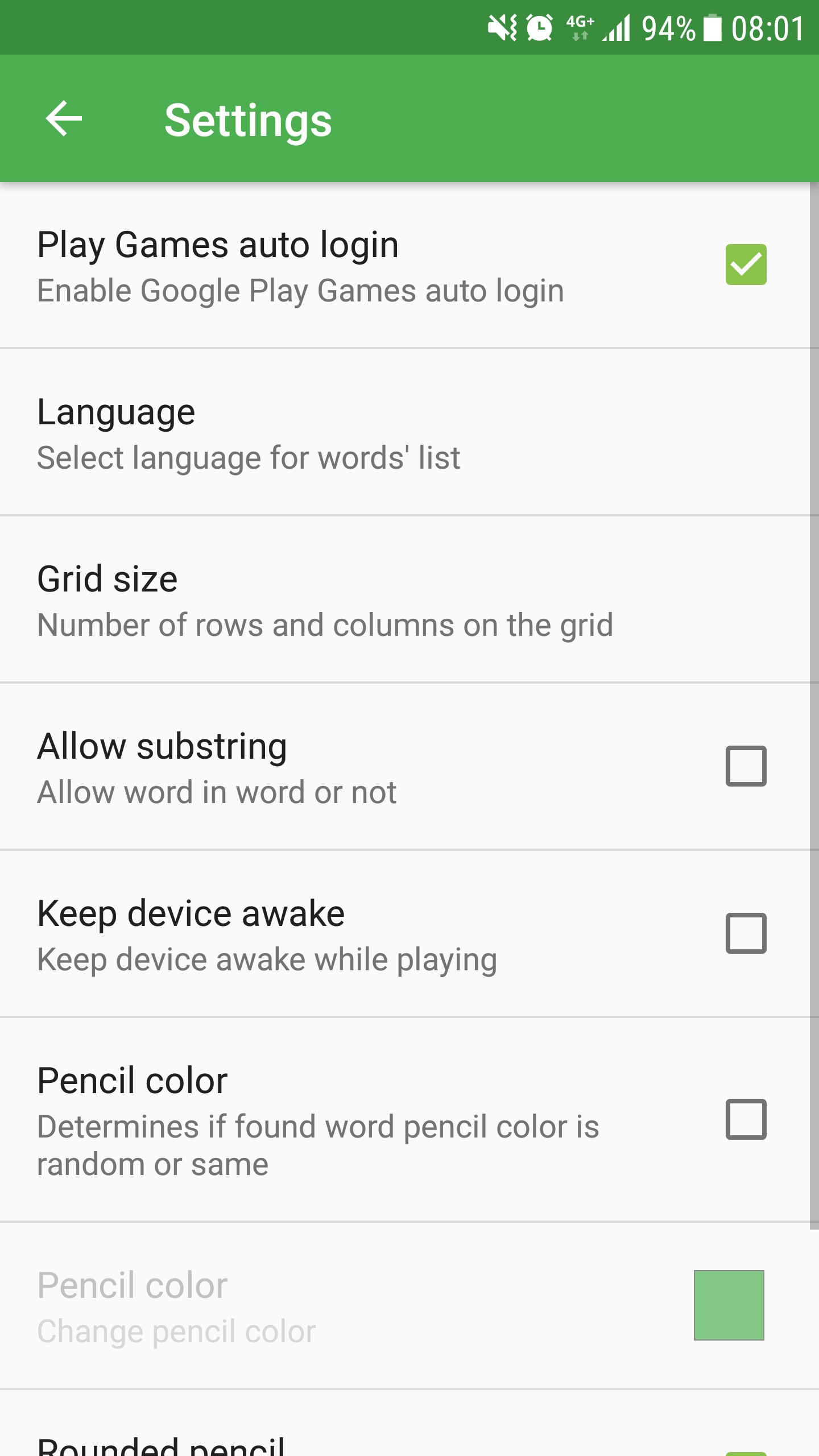
Task: Enable the Allow substring checkbox
Action: tap(746, 766)
